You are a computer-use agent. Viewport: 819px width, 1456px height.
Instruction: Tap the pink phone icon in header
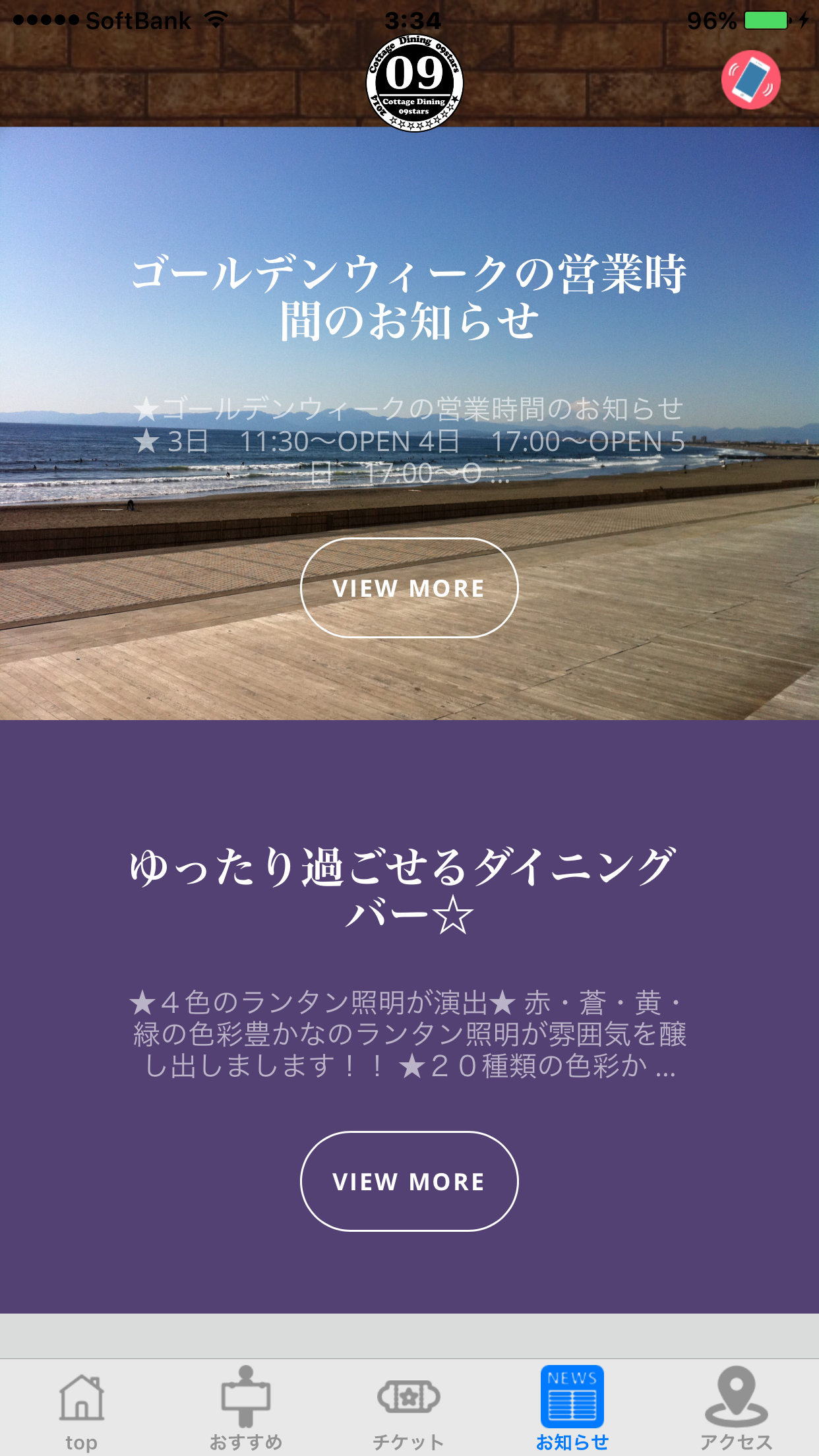click(750, 80)
